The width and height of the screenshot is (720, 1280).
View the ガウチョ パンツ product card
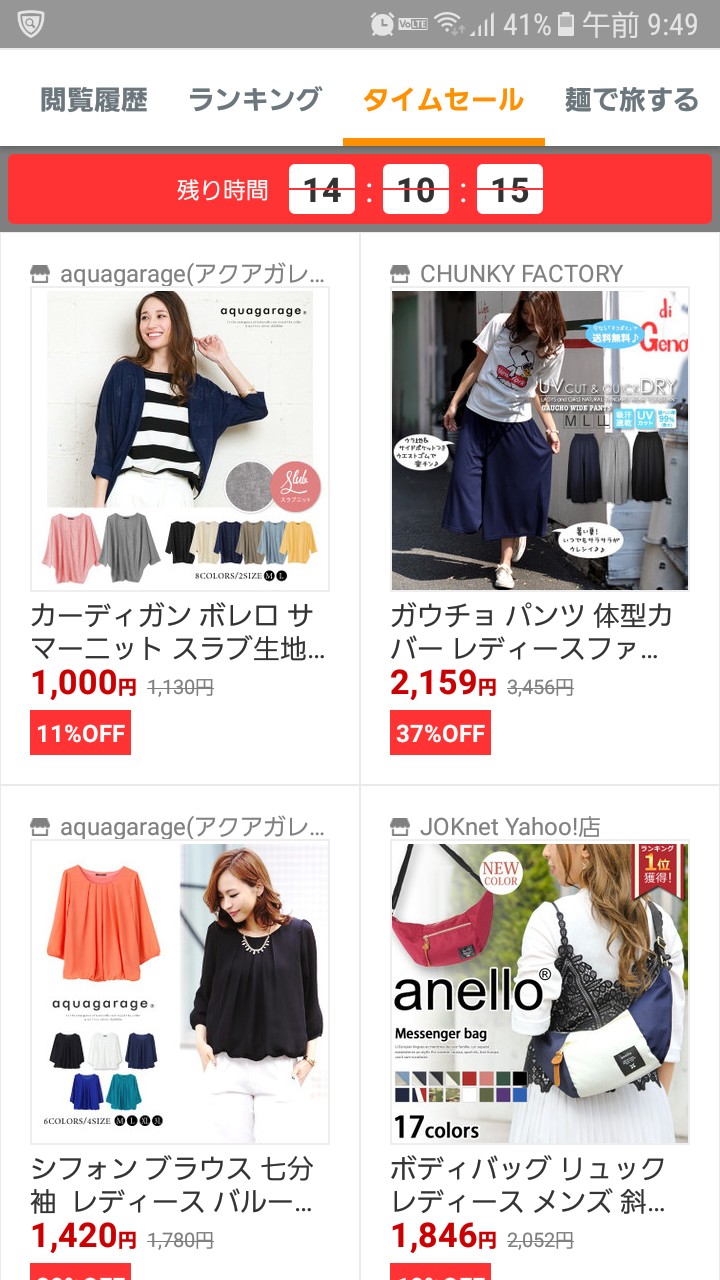coord(540,440)
